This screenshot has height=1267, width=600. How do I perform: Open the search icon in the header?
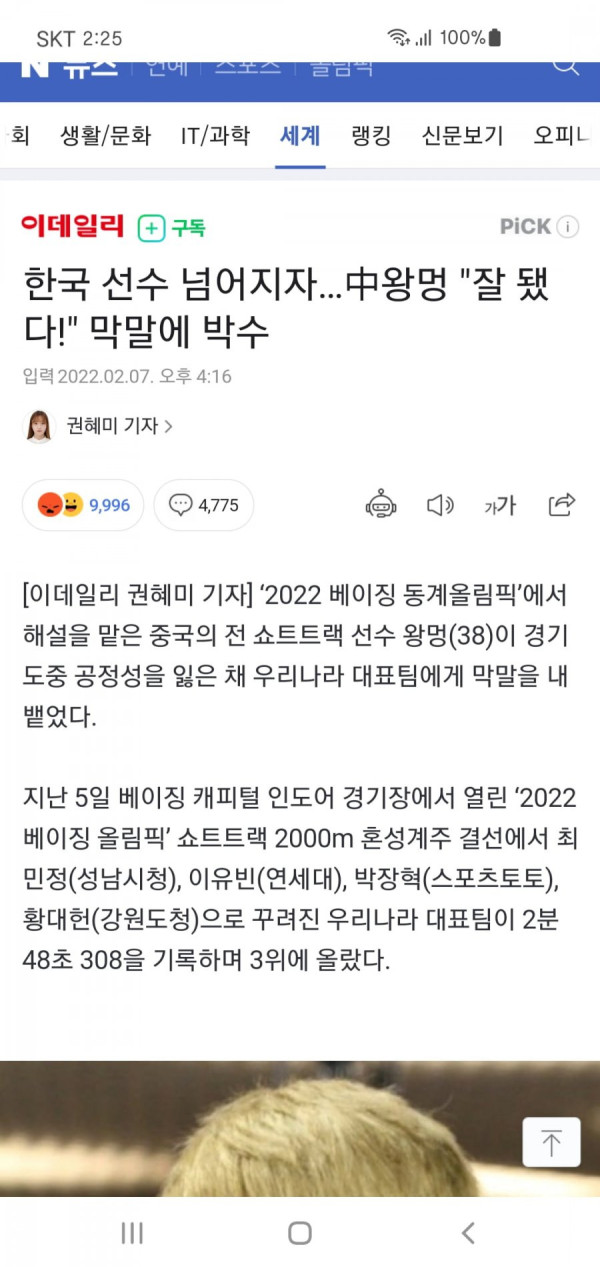[565, 66]
